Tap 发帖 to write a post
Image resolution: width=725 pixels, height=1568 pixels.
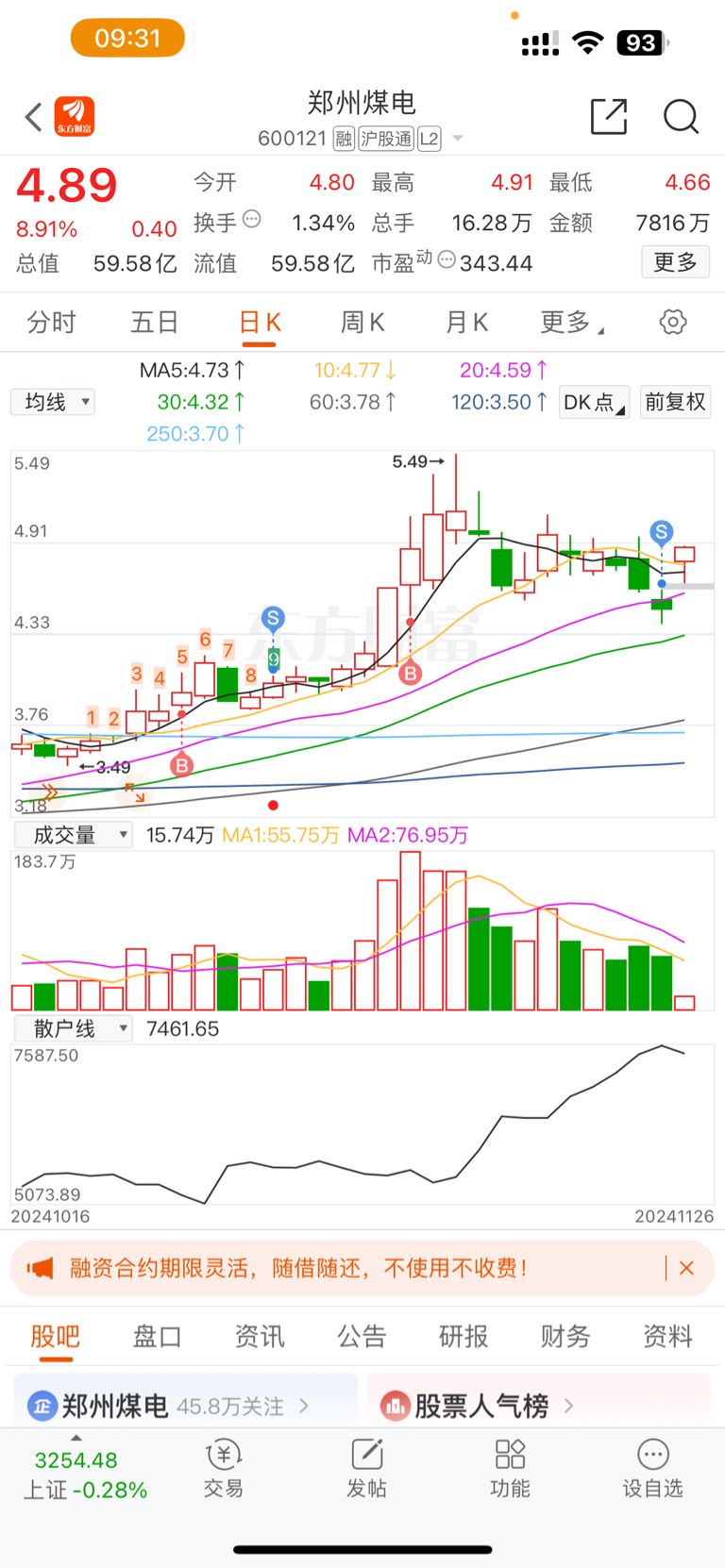(366, 1469)
